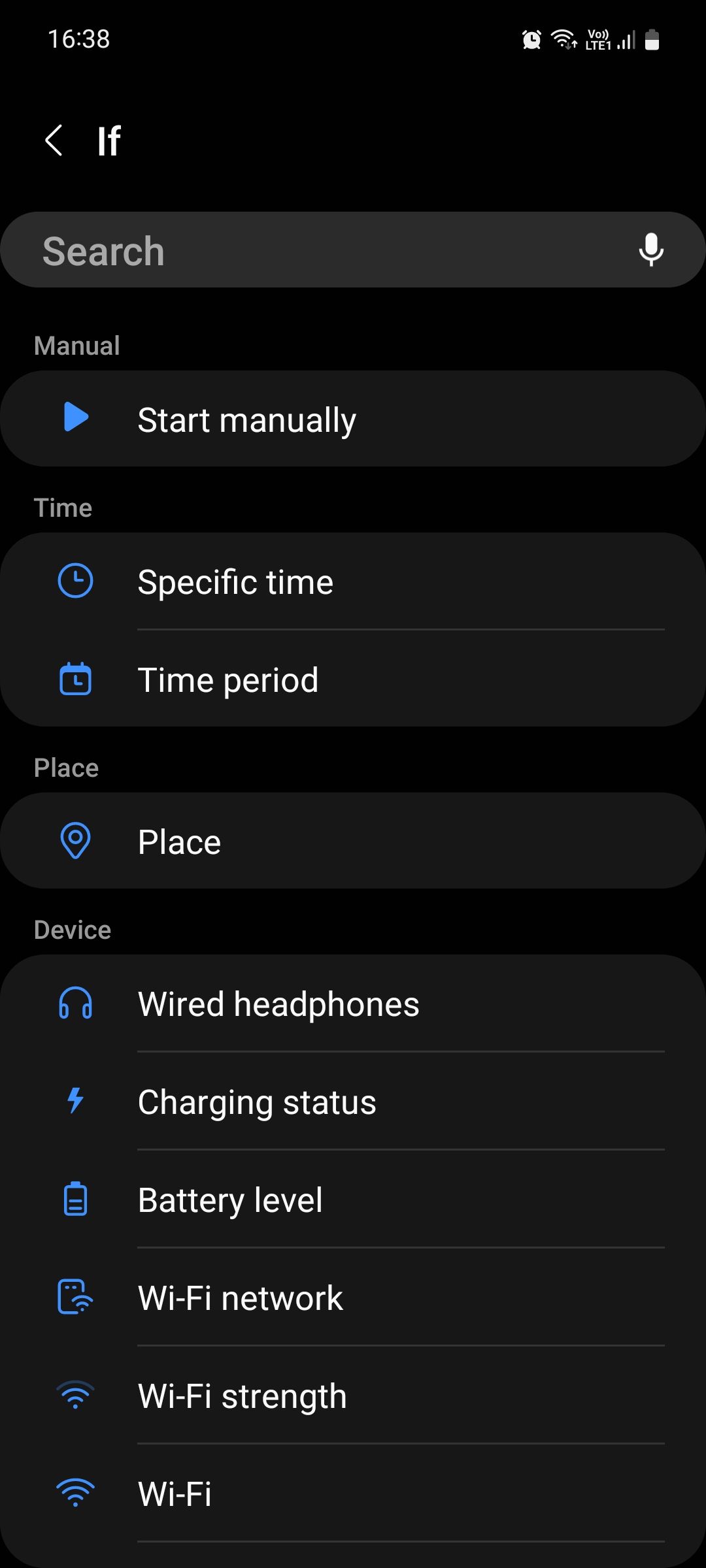Tap the clock in the status bar
This screenshot has height=1568, width=706.
pos(78,40)
